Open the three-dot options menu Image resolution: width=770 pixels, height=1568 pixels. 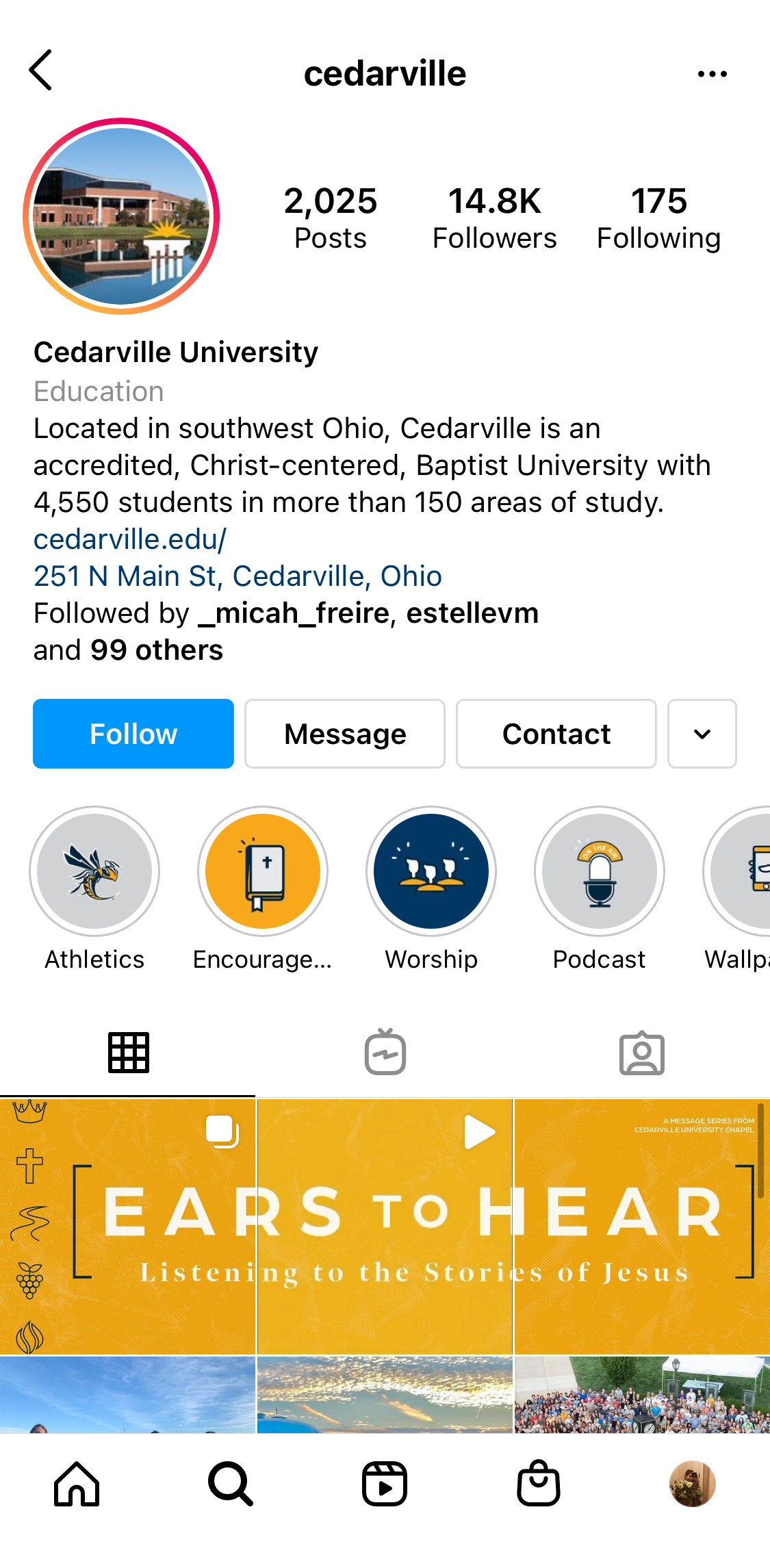(x=712, y=74)
